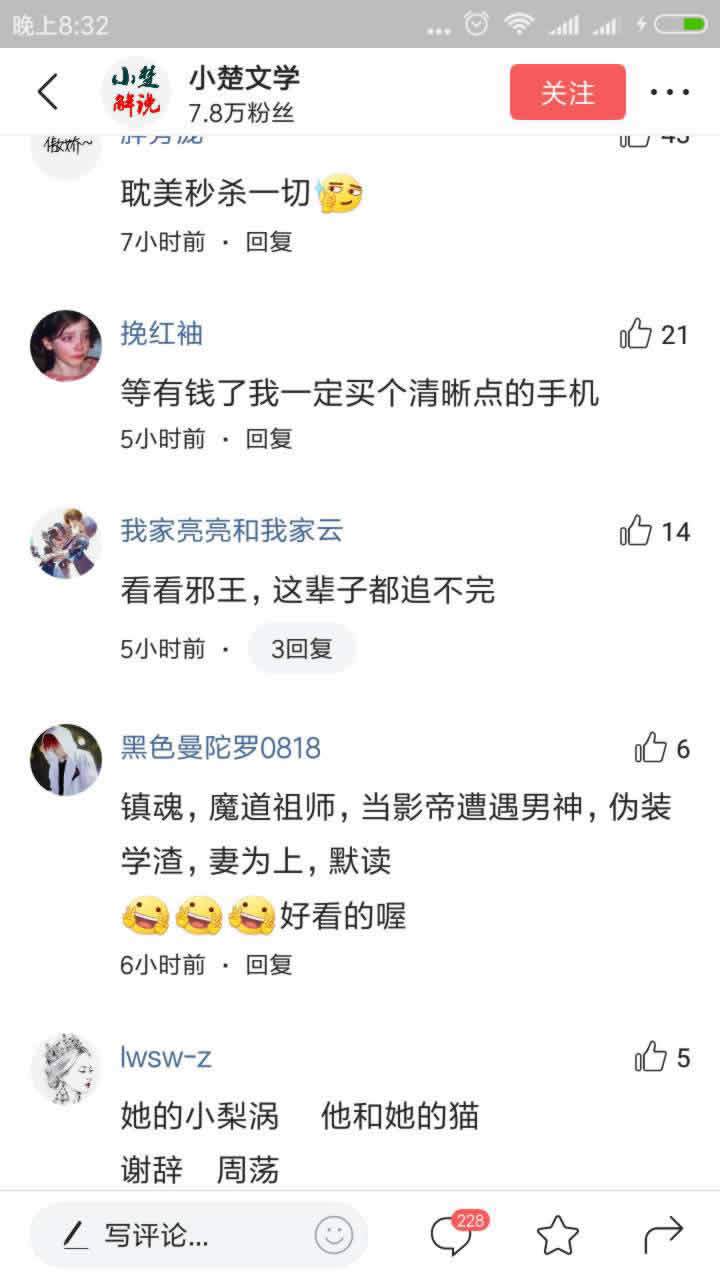
Task: Like the comment by 挽红袖
Action: 637,335
